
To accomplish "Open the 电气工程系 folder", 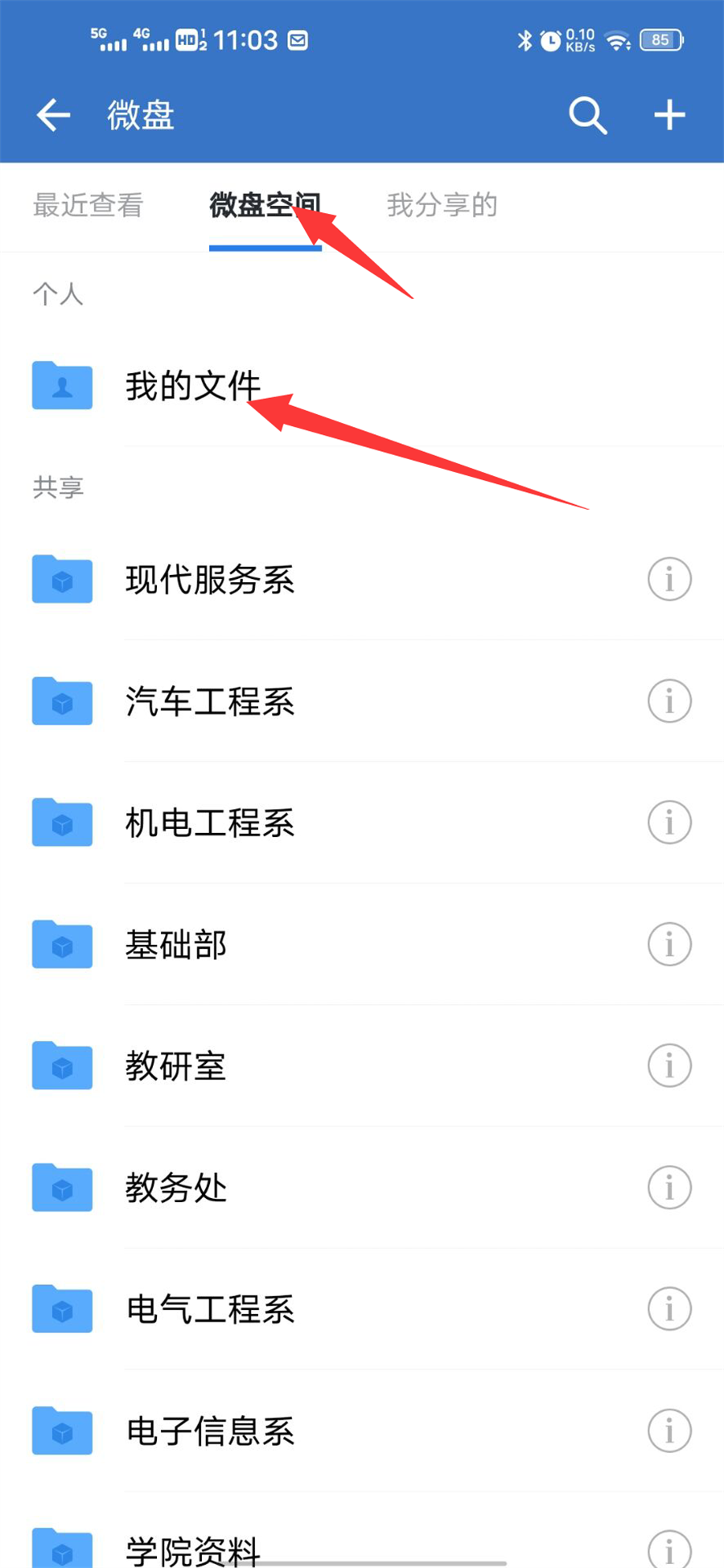I will tap(209, 1309).
